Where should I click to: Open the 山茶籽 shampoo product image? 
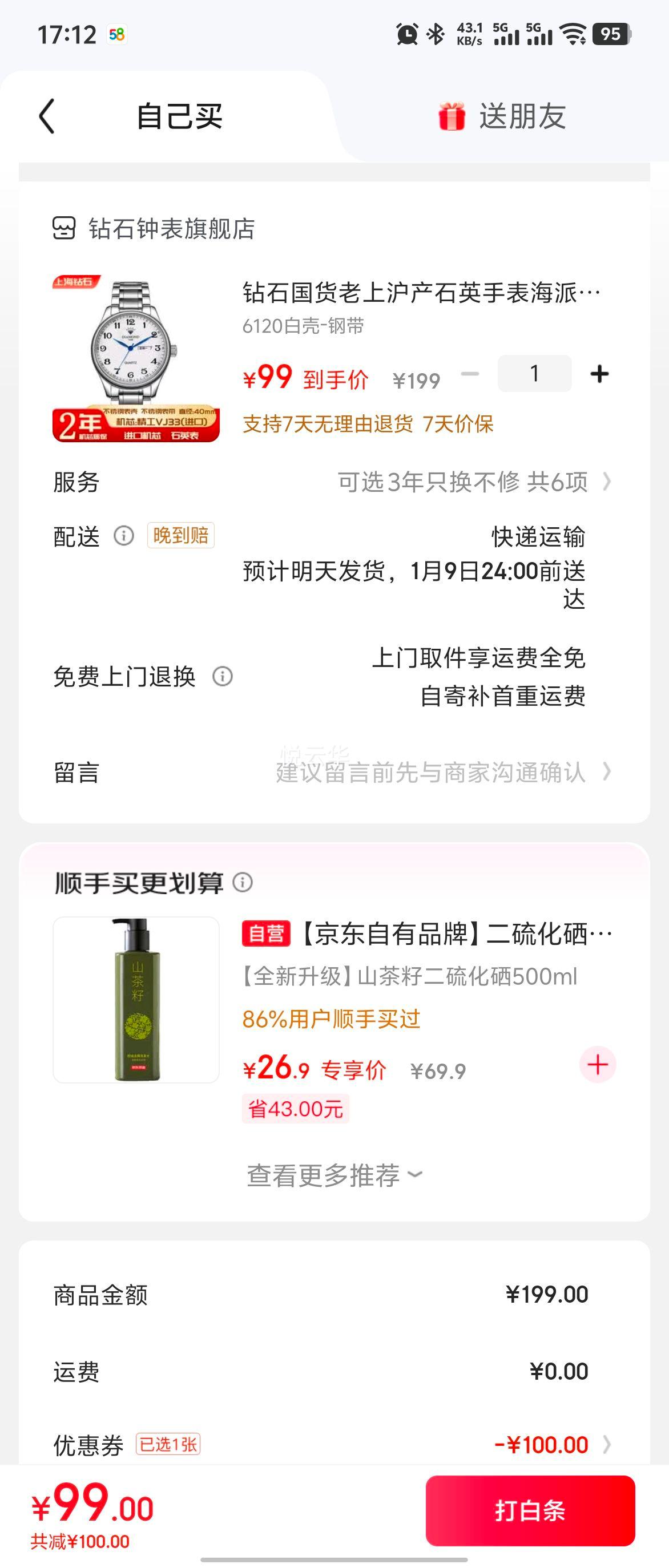point(136,1000)
